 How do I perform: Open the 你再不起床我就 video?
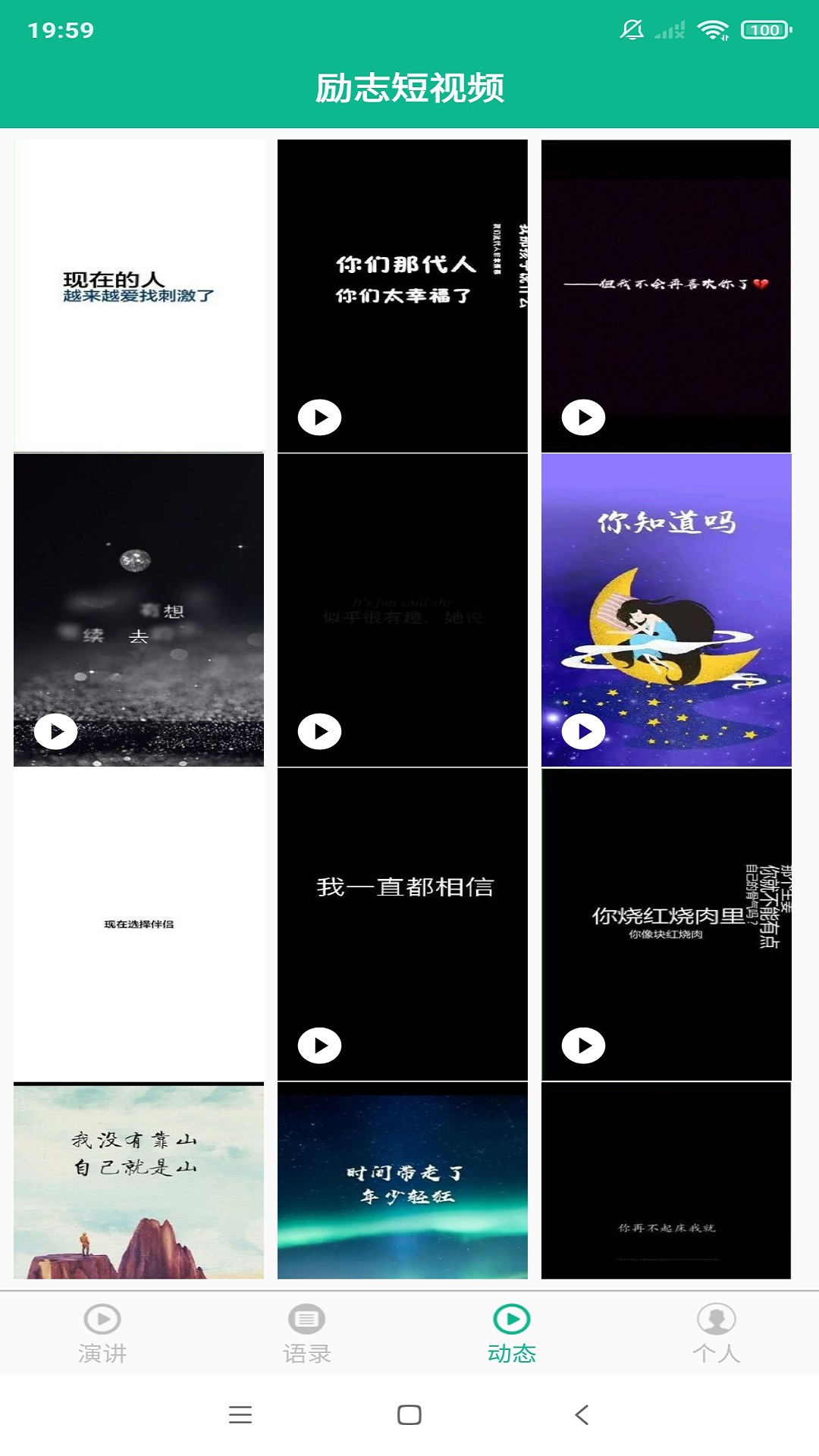pyautogui.click(x=666, y=1180)
